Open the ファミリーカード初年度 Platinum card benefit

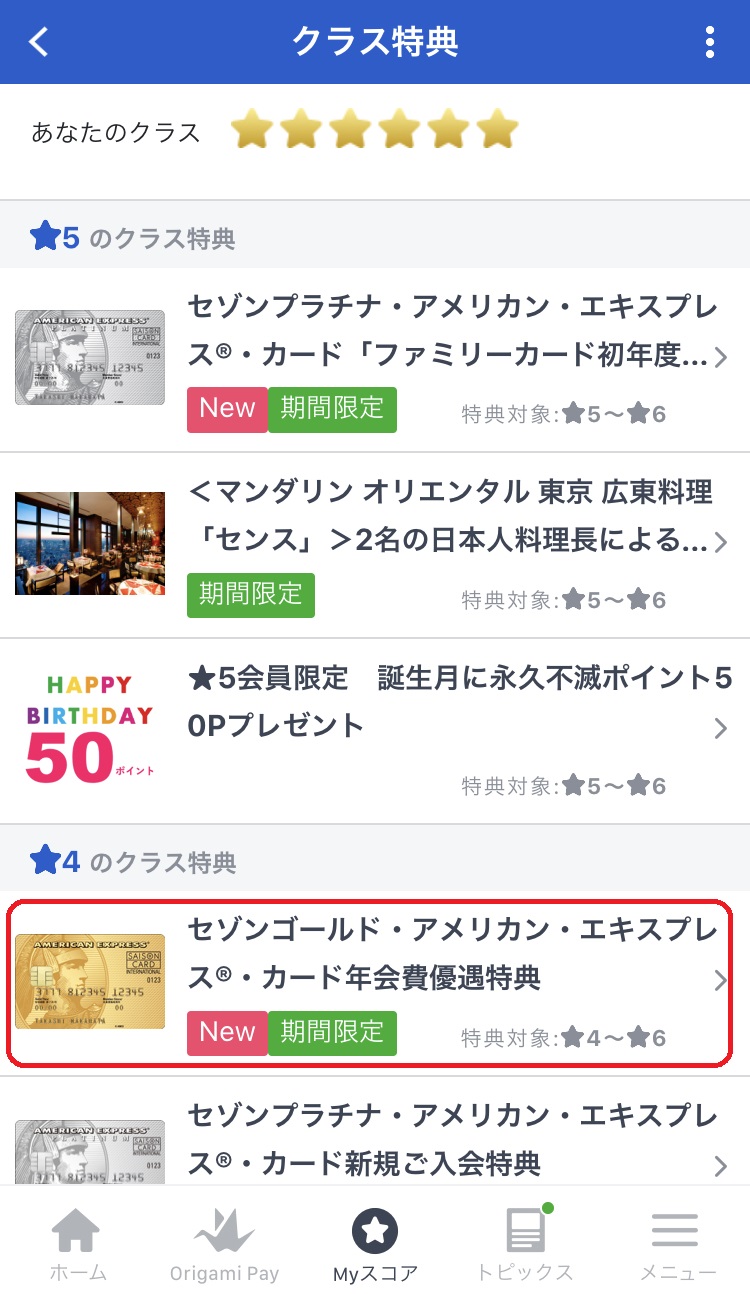[x=375, y=359]
